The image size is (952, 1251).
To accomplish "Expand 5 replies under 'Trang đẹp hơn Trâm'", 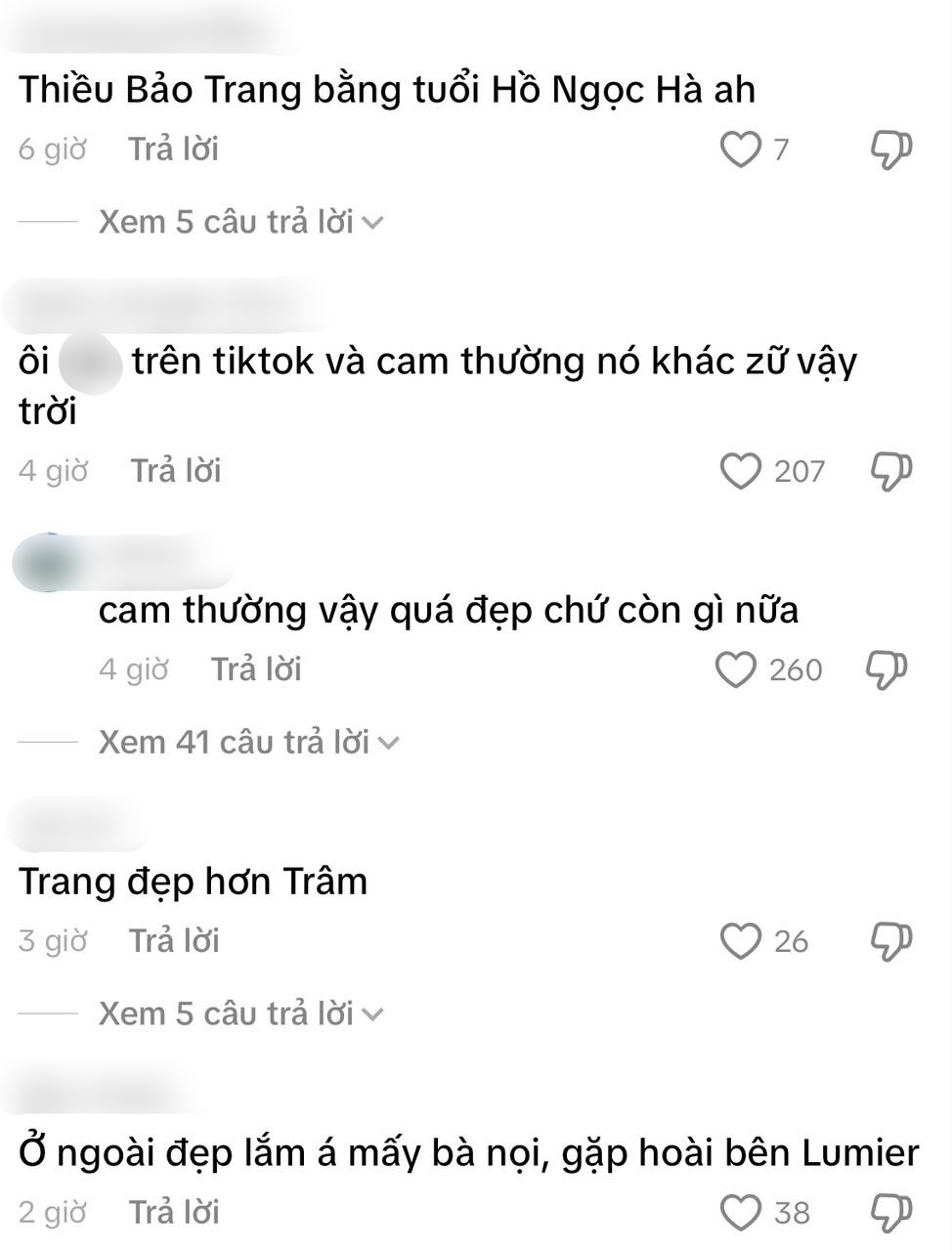I will click(x=240, y=1014).
